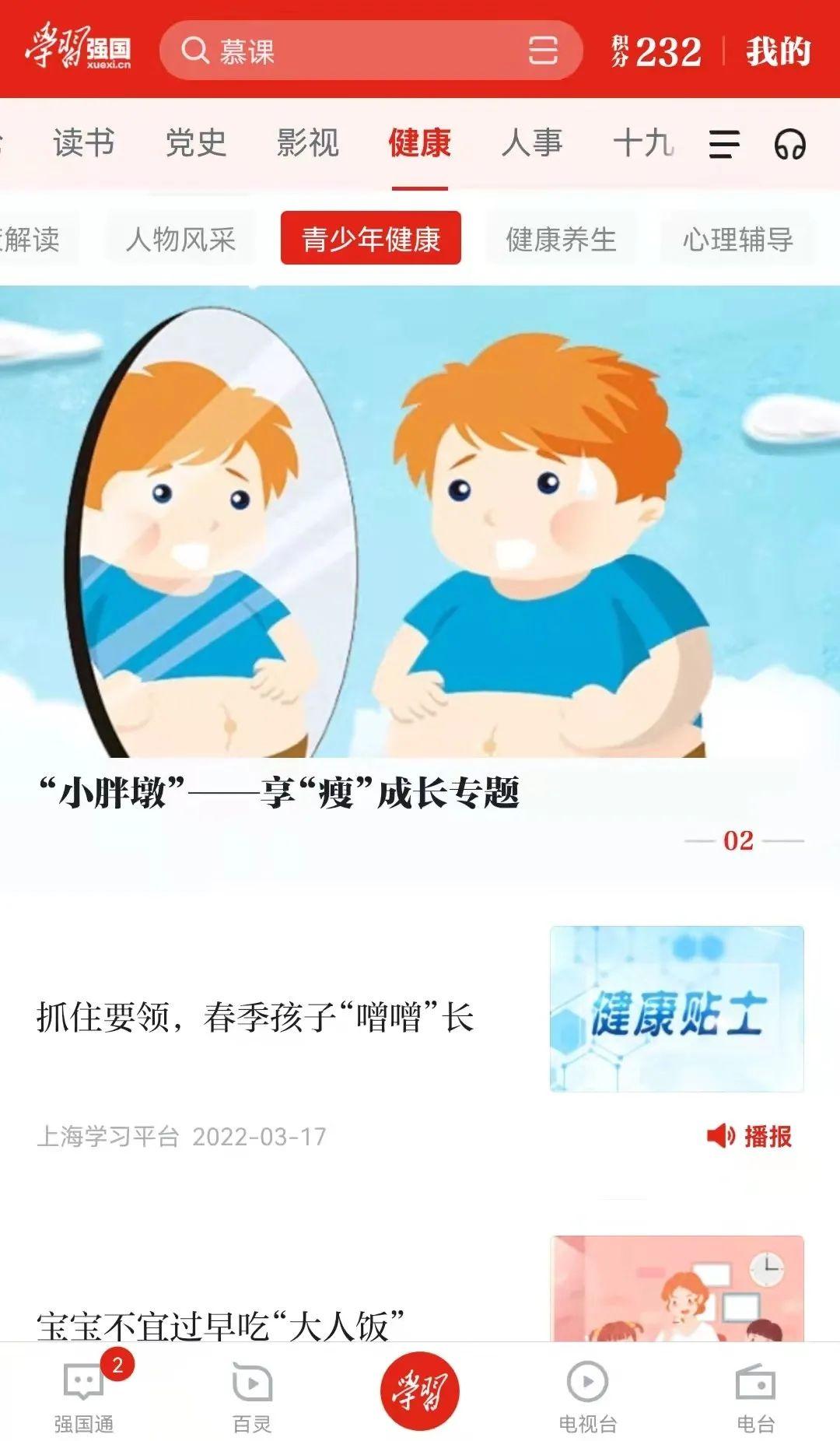
Task: Open article 抓住要领，春季孩子"噌噌"长
Action: point(255,1017)
